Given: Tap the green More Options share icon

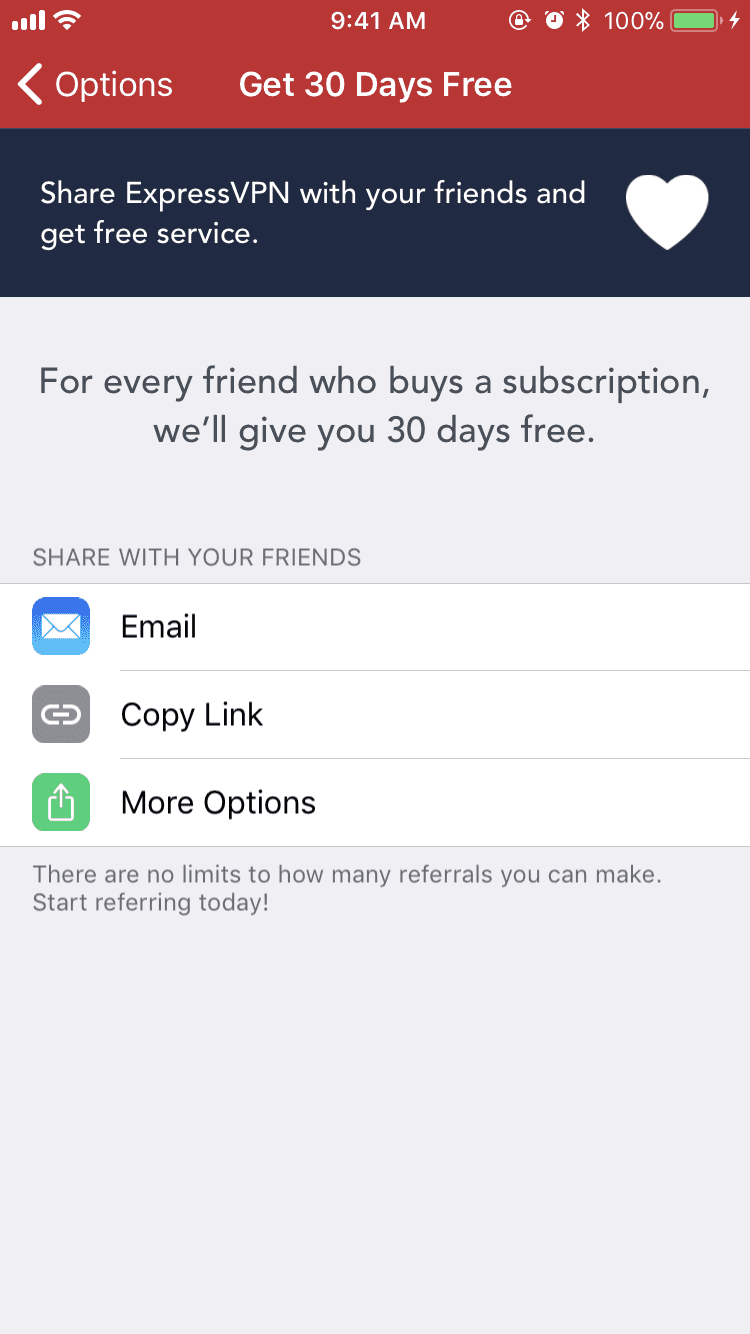Looking at the screenshot, I should pyautogui.click(x=60, y=802).
